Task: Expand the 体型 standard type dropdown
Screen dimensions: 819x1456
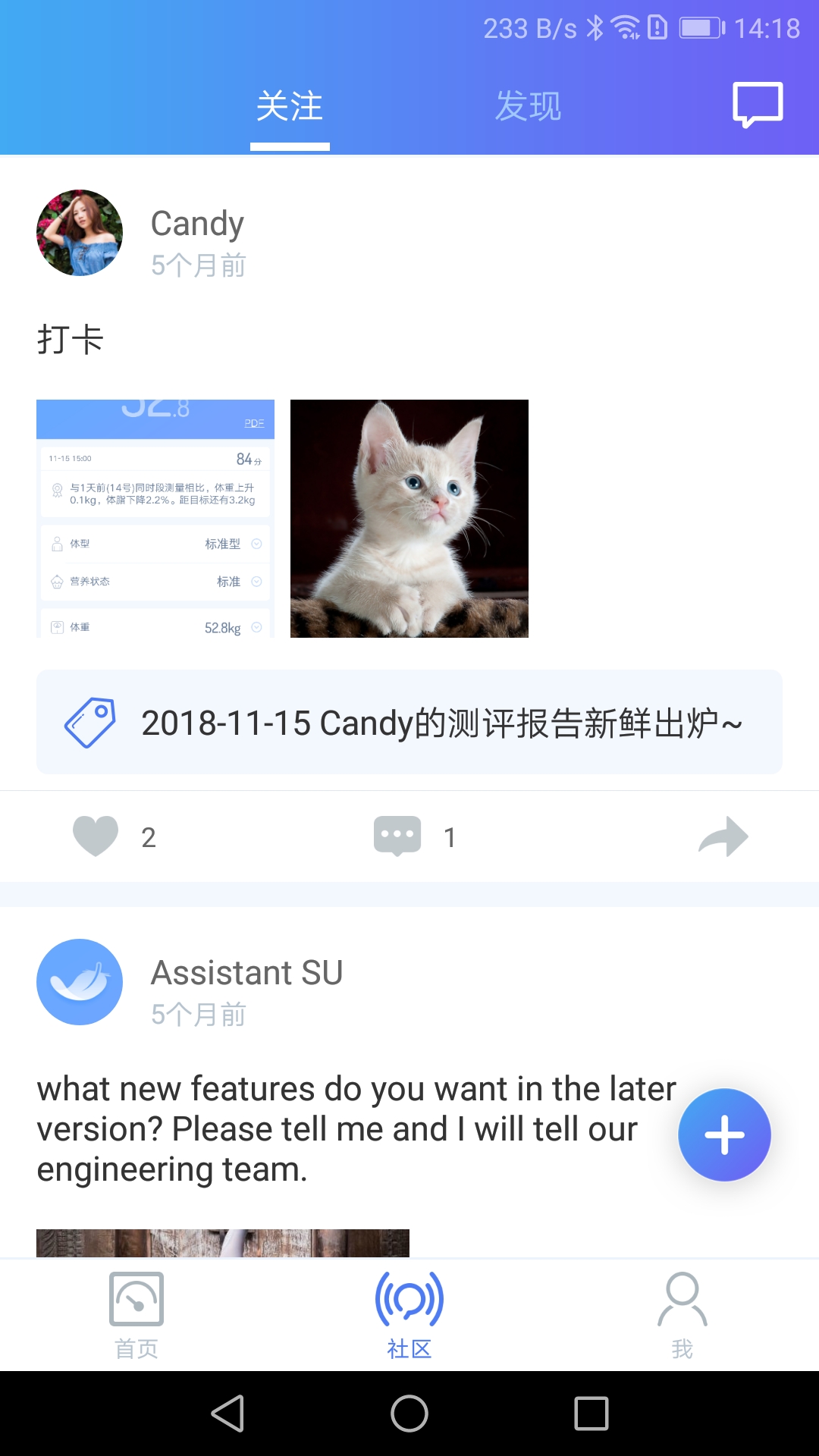Action: [256, 543]
